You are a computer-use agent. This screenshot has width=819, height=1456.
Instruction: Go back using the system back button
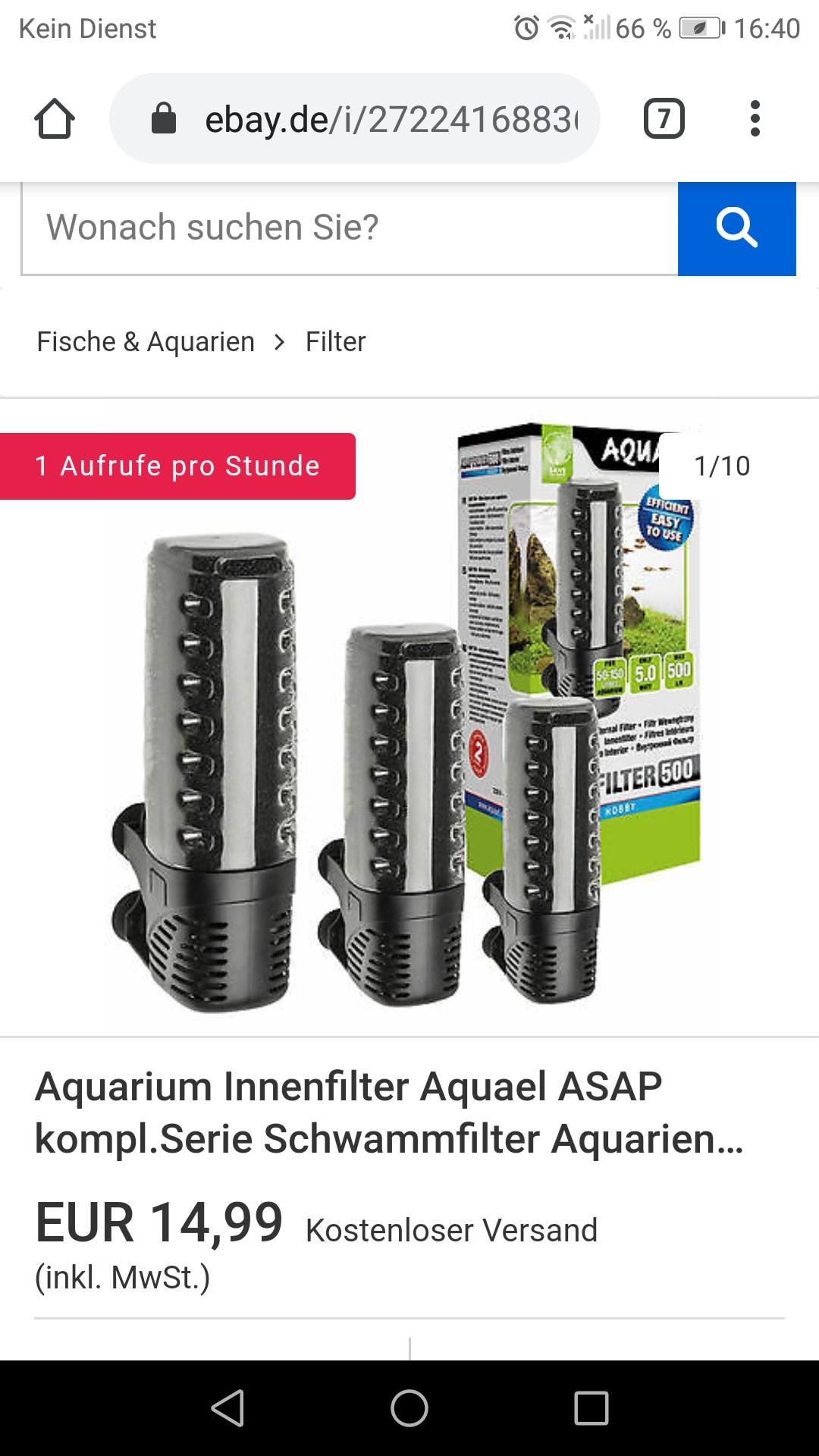227,1408
